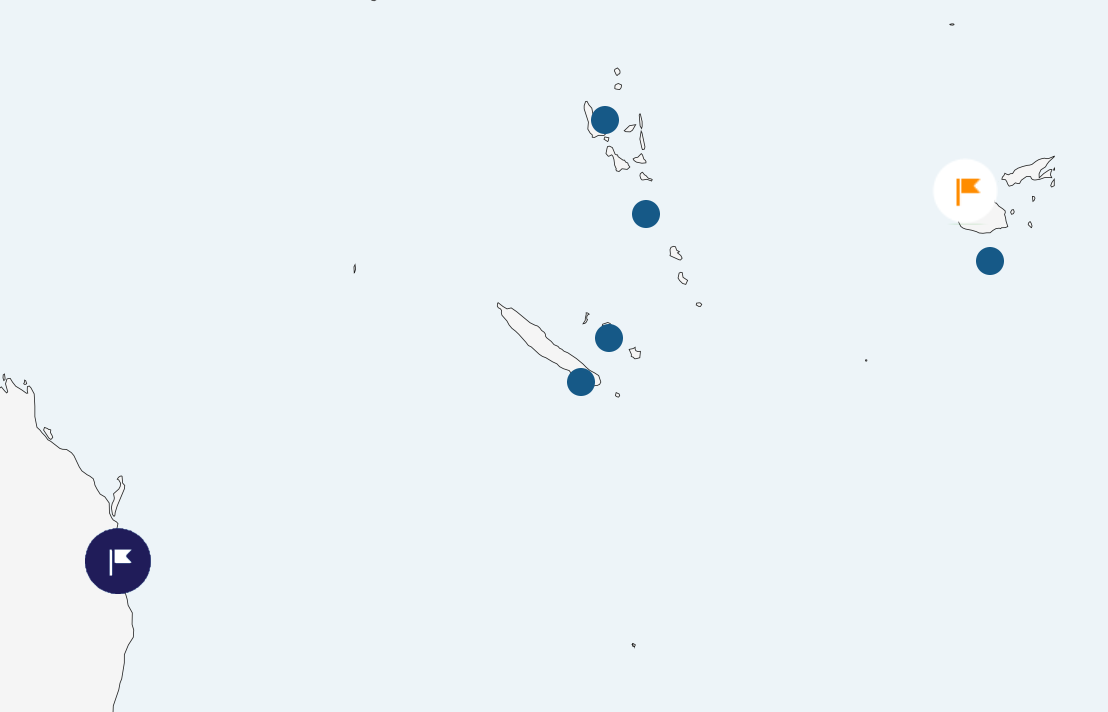Open the blue dot on the small island east of the long island
Image resolution: width=1108 pixels, height=712 pixels.
[609, 338]
